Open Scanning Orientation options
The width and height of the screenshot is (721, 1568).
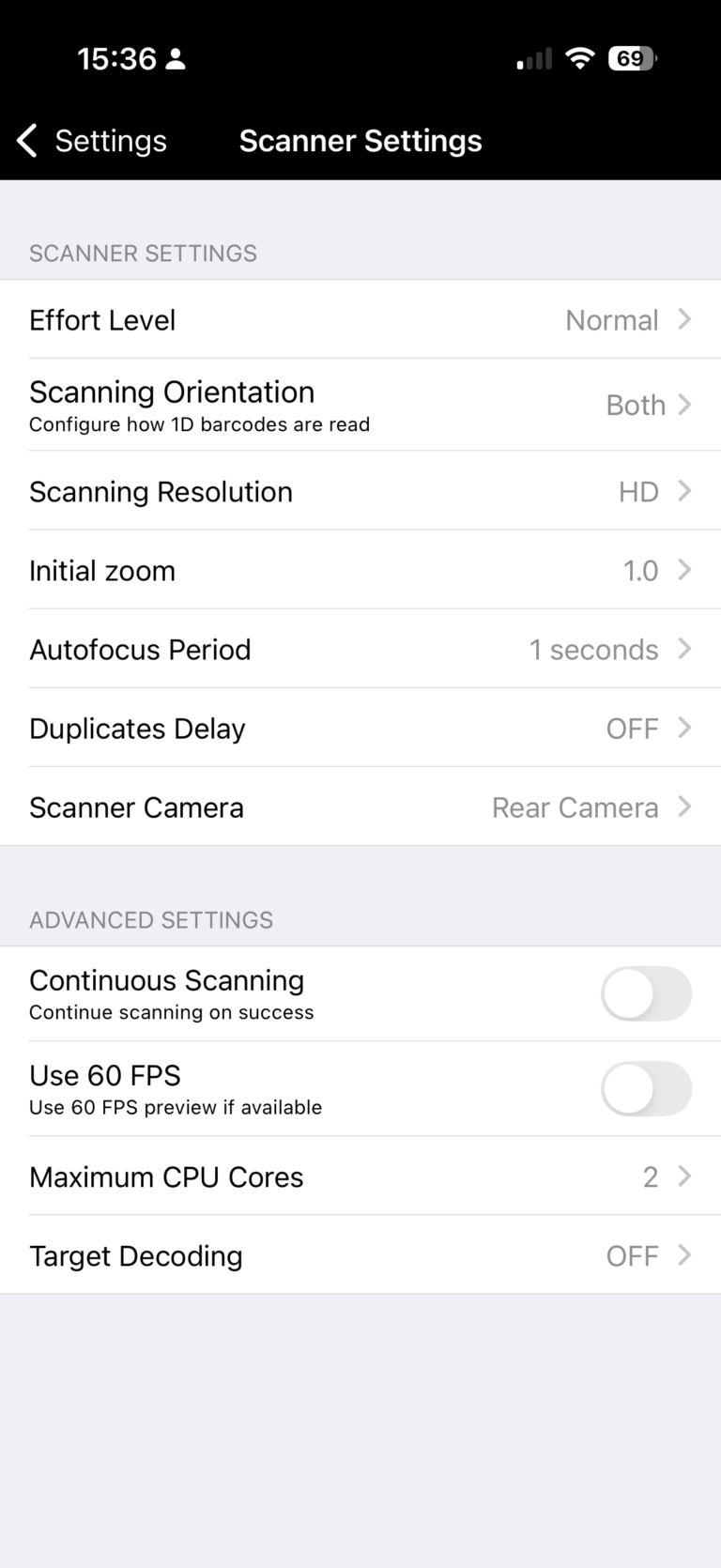pyautogui.click(x=360, y=405)
